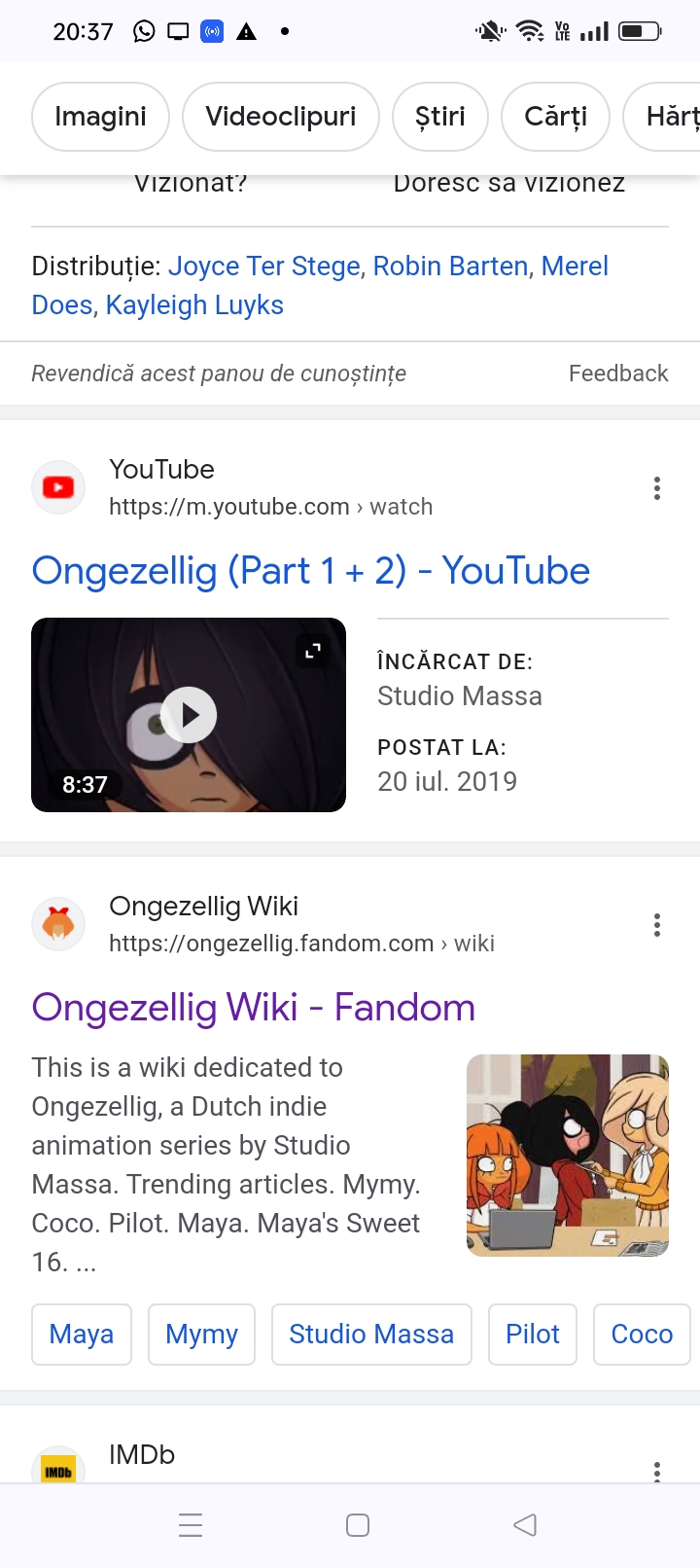The width and height of the screenshot is (700, 1568).
Task: Go back using the system back button
Action: point(525,1525)
